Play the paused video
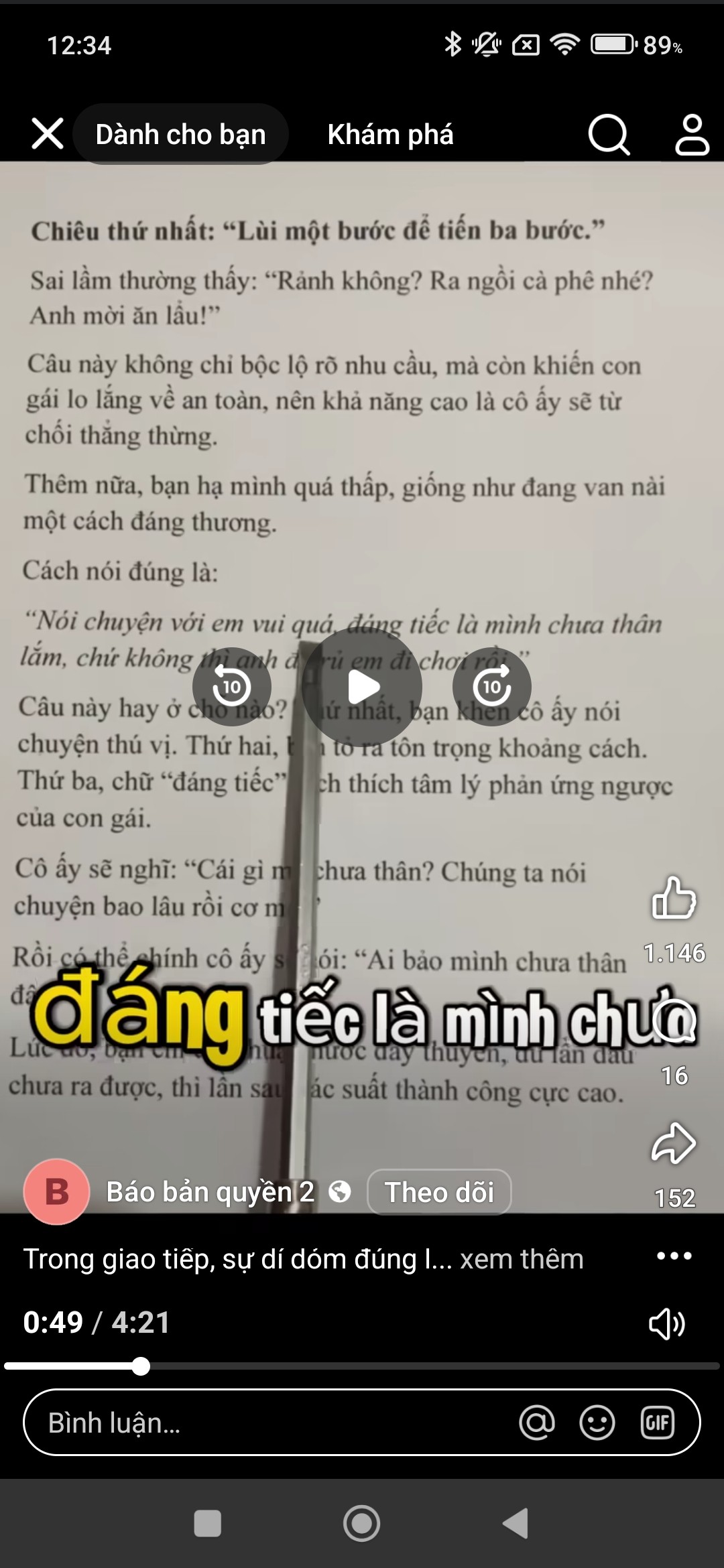The width and height of the screenshot is (724, 1568). [x=362, y=687]
